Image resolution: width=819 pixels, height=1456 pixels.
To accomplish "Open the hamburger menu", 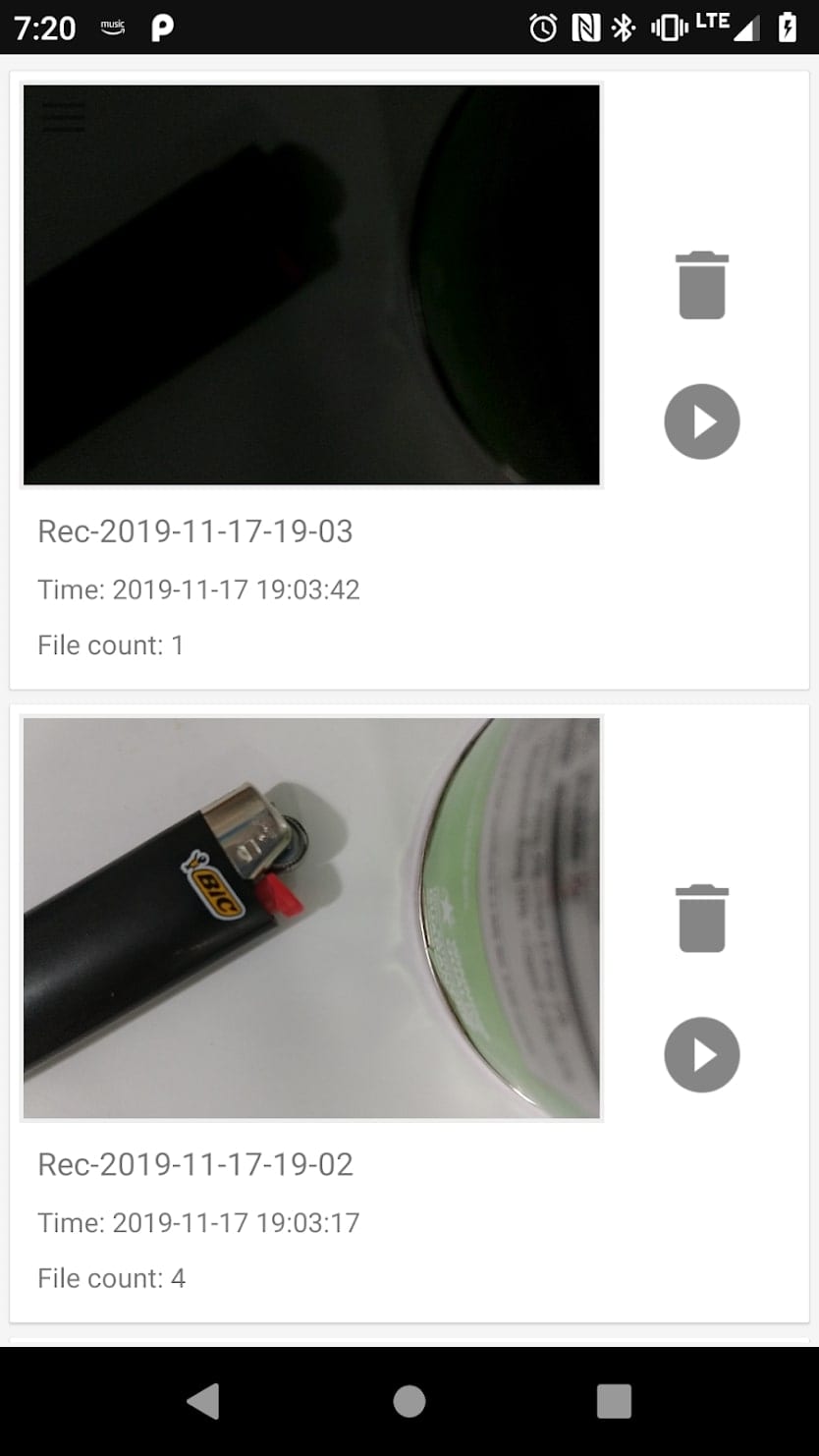I will 64,117.
